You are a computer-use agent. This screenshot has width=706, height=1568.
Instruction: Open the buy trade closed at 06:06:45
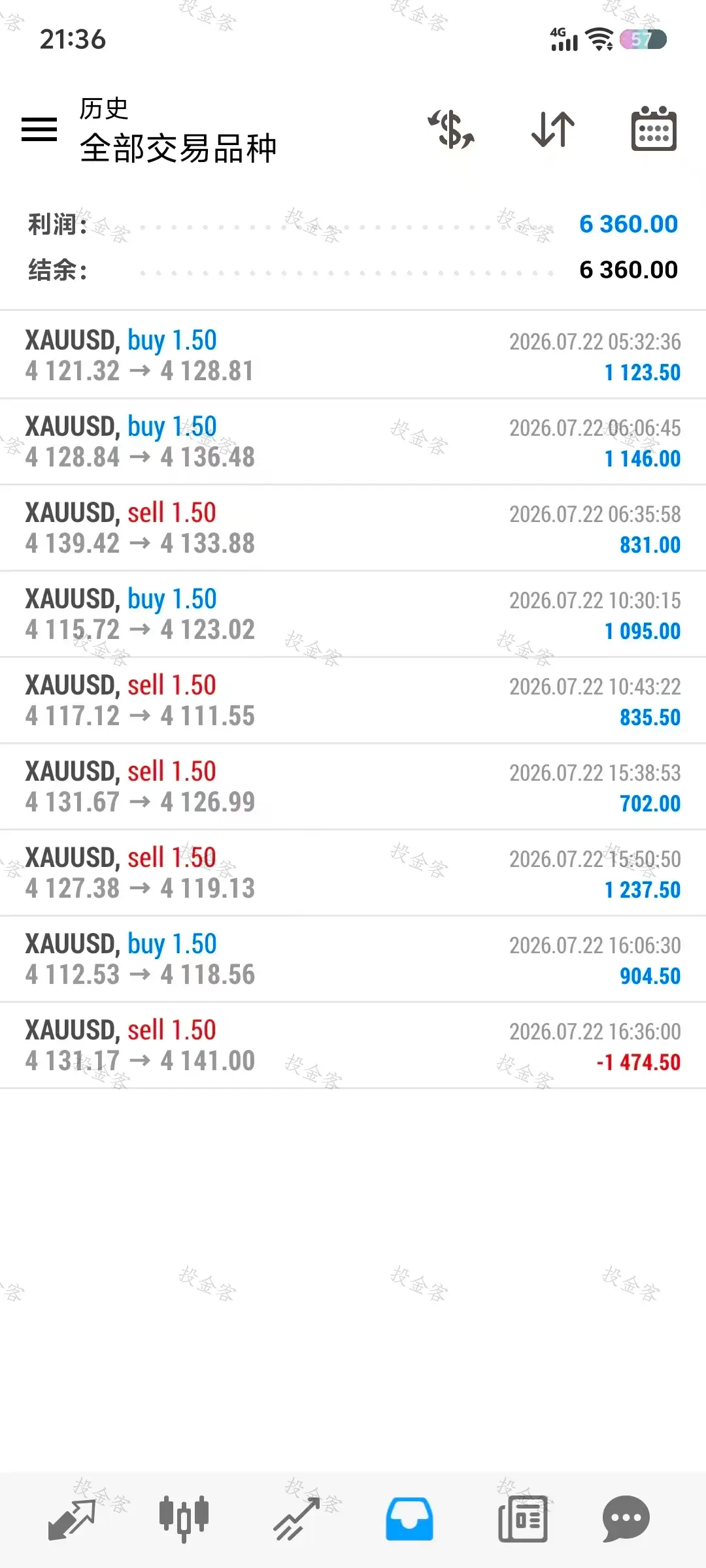[353, 442]
